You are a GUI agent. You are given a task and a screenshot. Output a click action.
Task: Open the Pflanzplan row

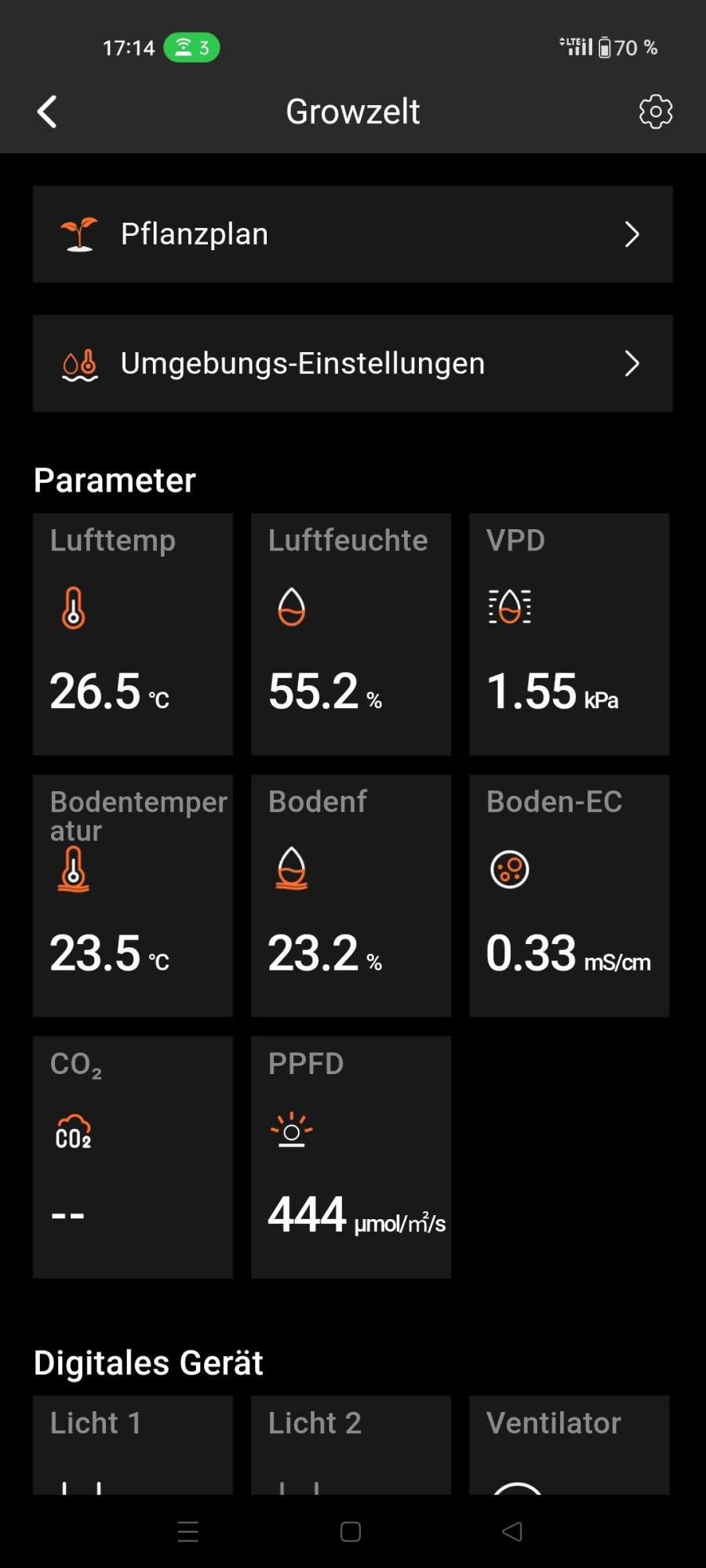pos(353,234)
